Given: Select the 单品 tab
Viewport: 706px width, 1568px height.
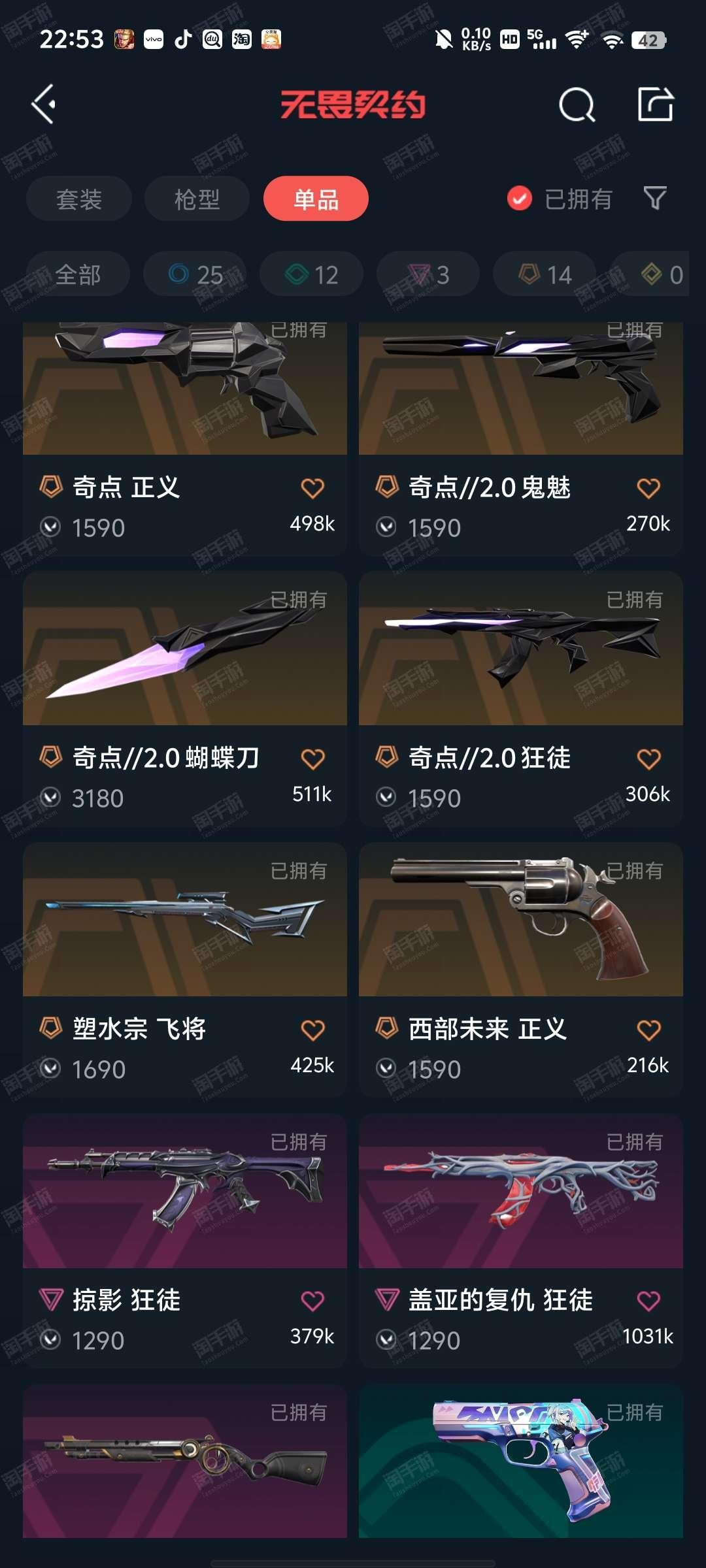Looking at the screenshot, I should pos(316,199).
